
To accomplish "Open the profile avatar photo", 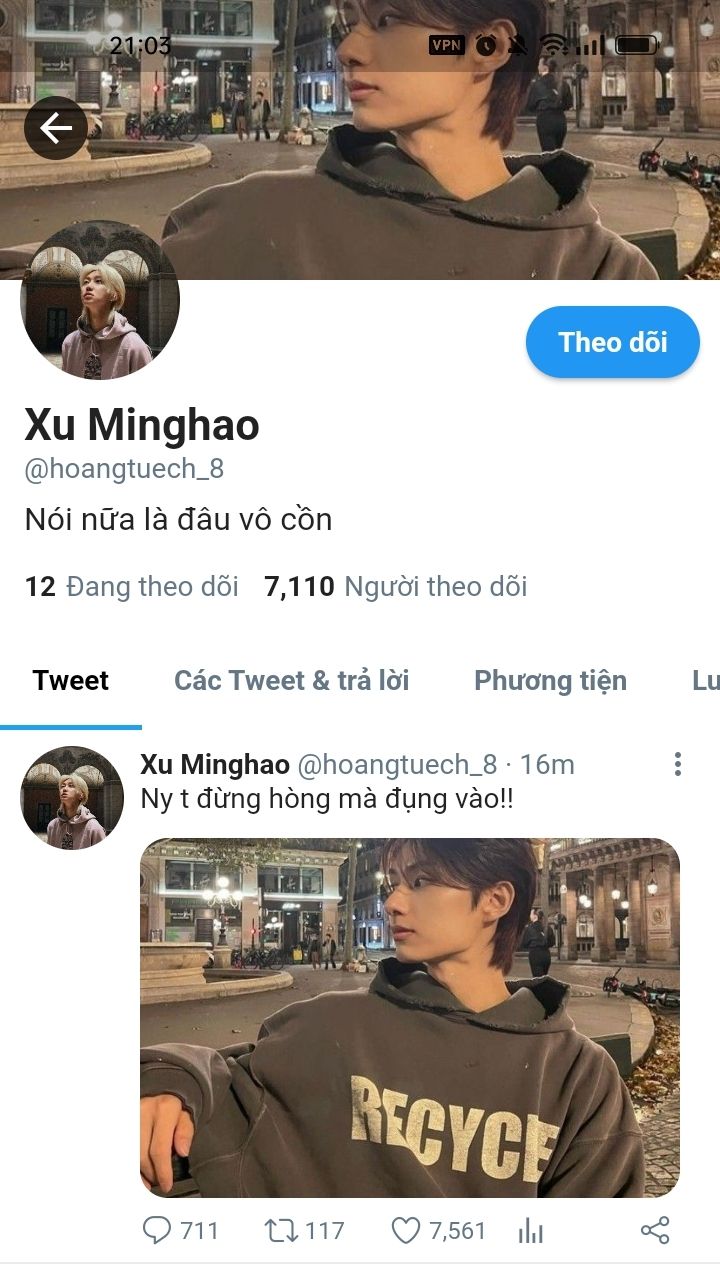I will click(x=100, y=300).
